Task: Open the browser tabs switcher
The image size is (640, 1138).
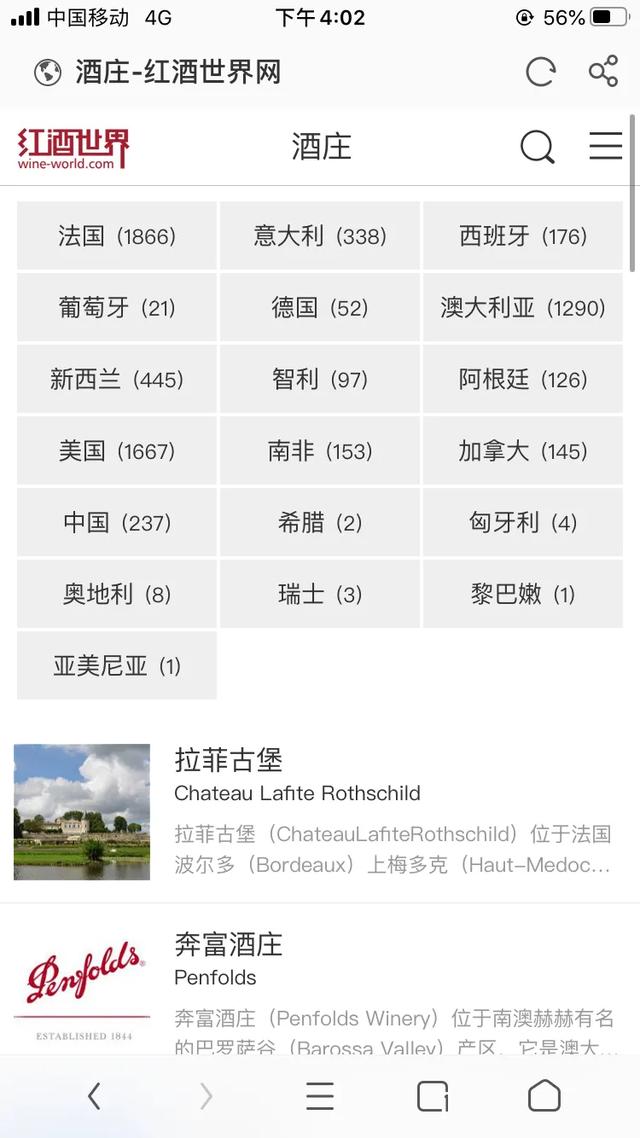Action: (432, 1096)
